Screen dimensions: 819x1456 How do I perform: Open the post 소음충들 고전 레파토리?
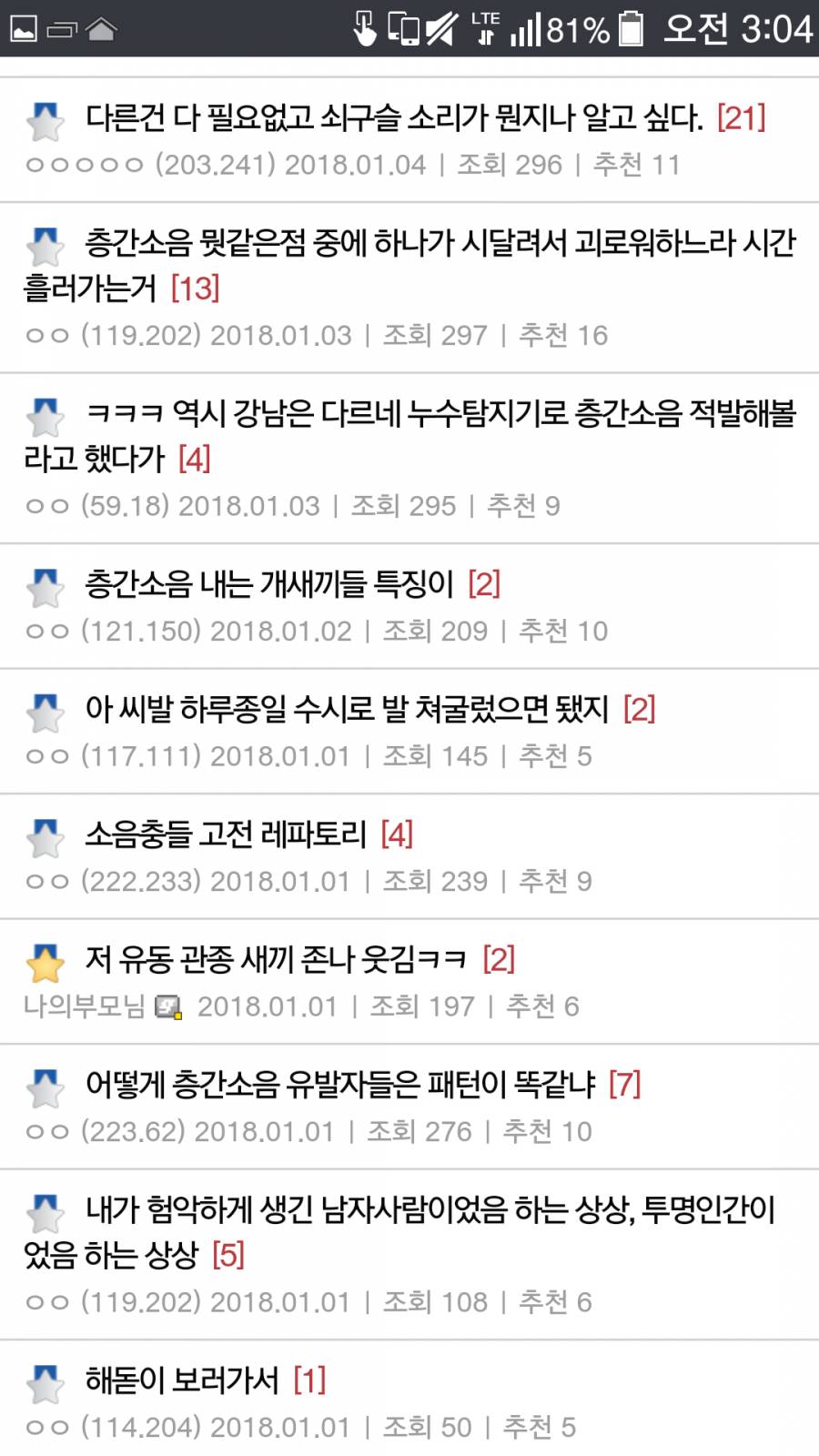coord(227,833)
